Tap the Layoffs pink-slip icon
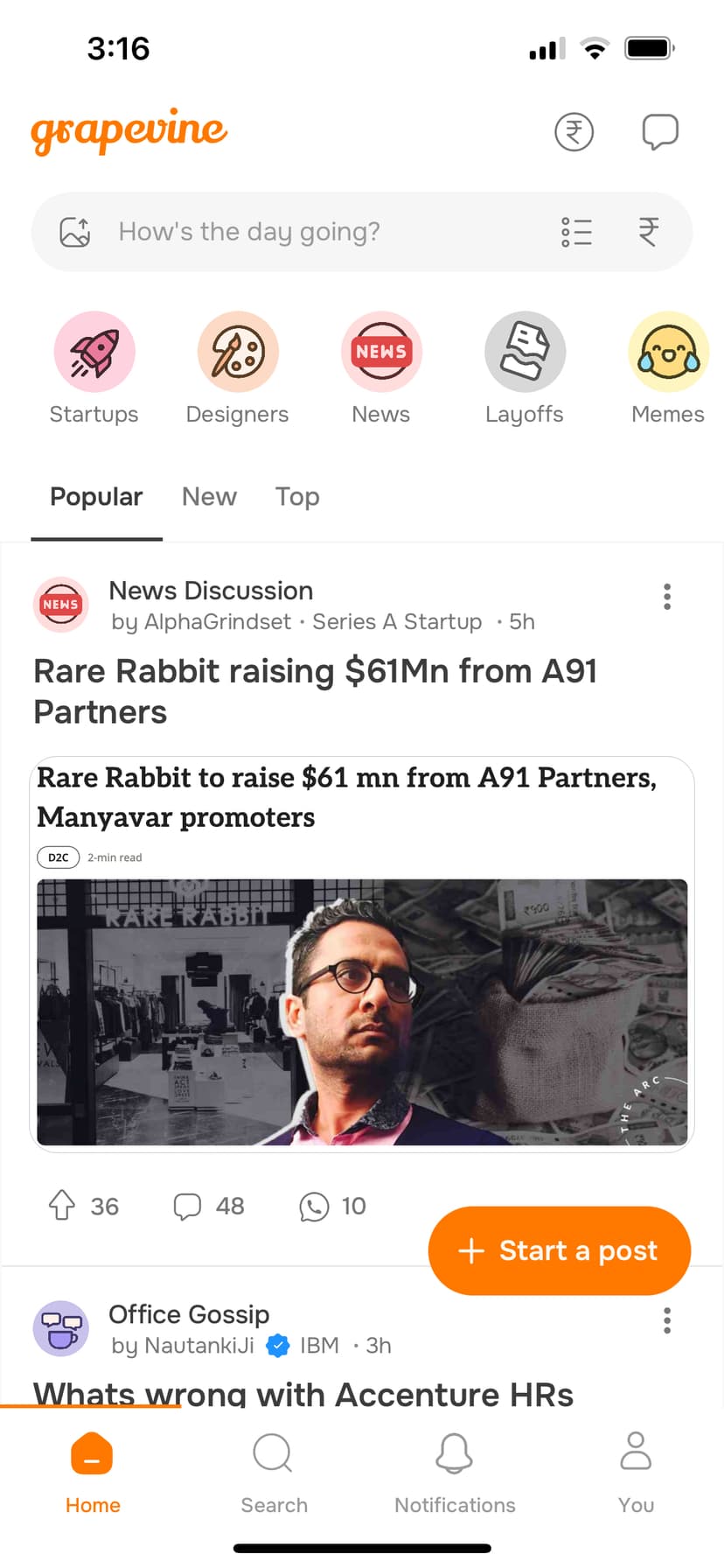This screenshot has width=724, height=1568. tap(525, 351)
